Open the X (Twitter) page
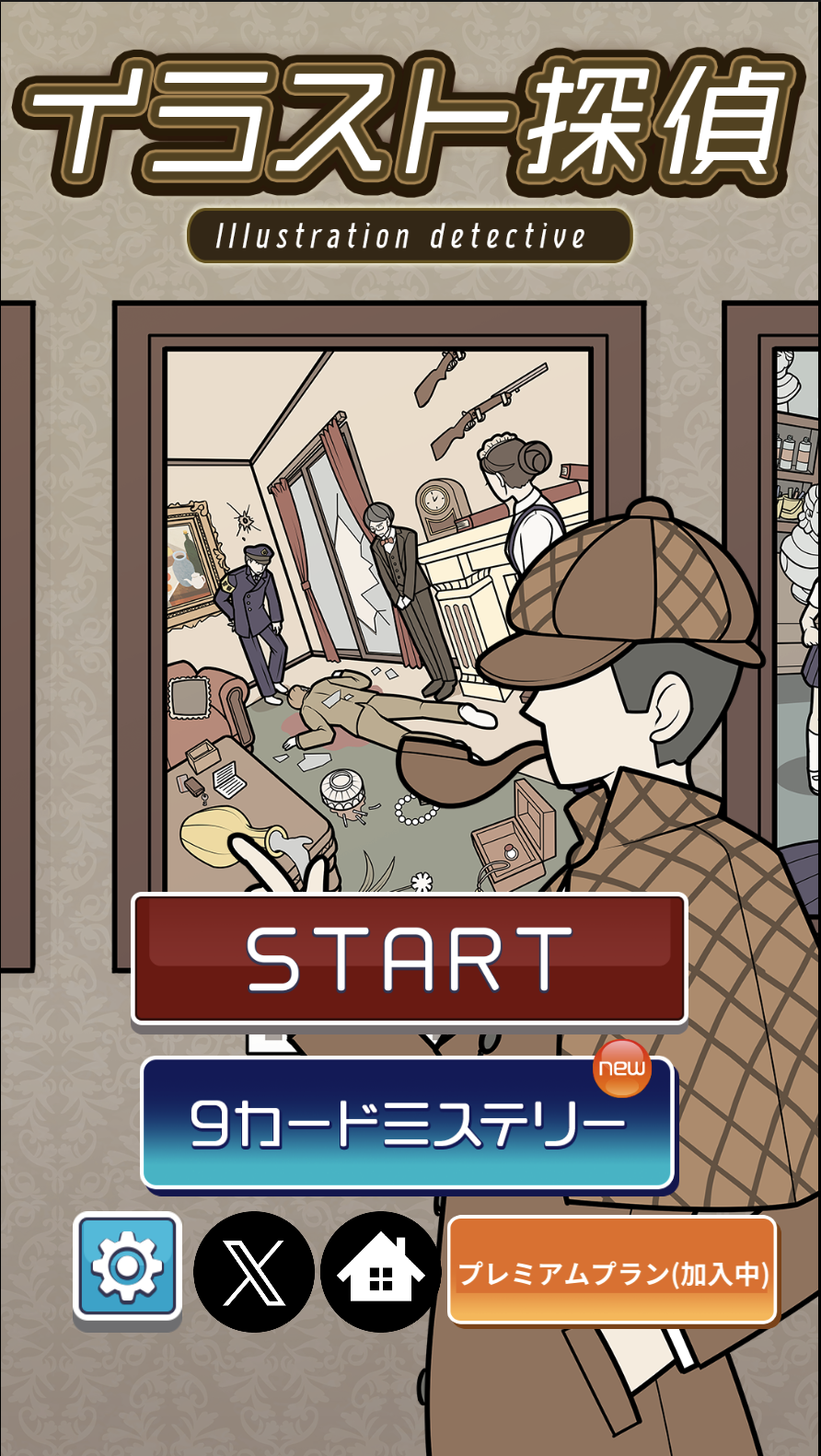 [254, 1272]
